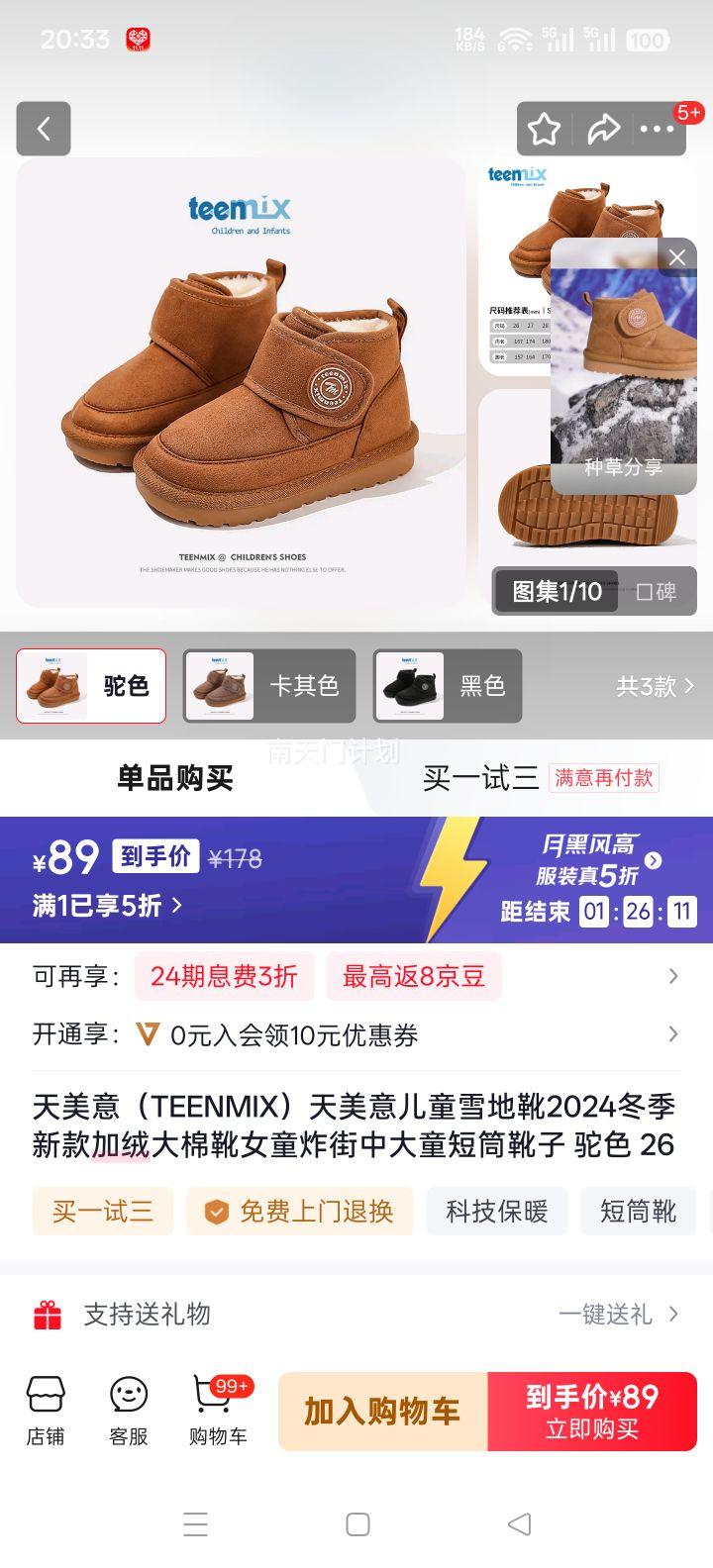This screenshot has height=1568, width=713.
Task: Select the 黑色 color option
Action: (x=447, y=686)
